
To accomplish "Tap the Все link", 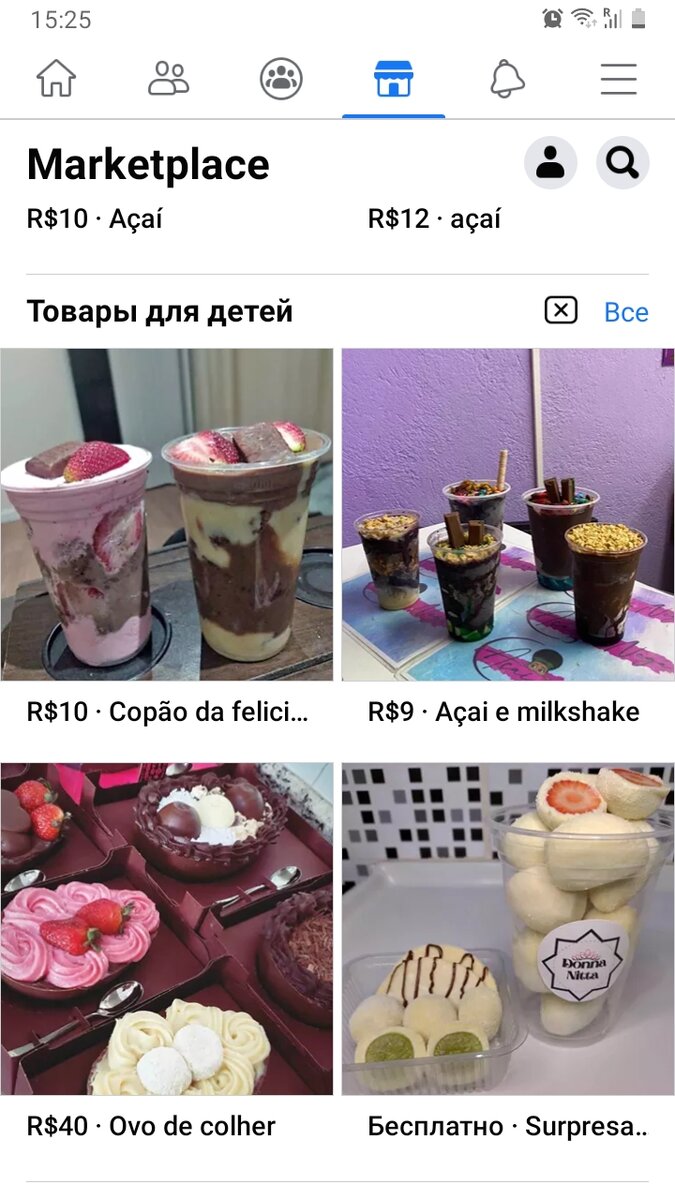I will click(x=626, y=312).
